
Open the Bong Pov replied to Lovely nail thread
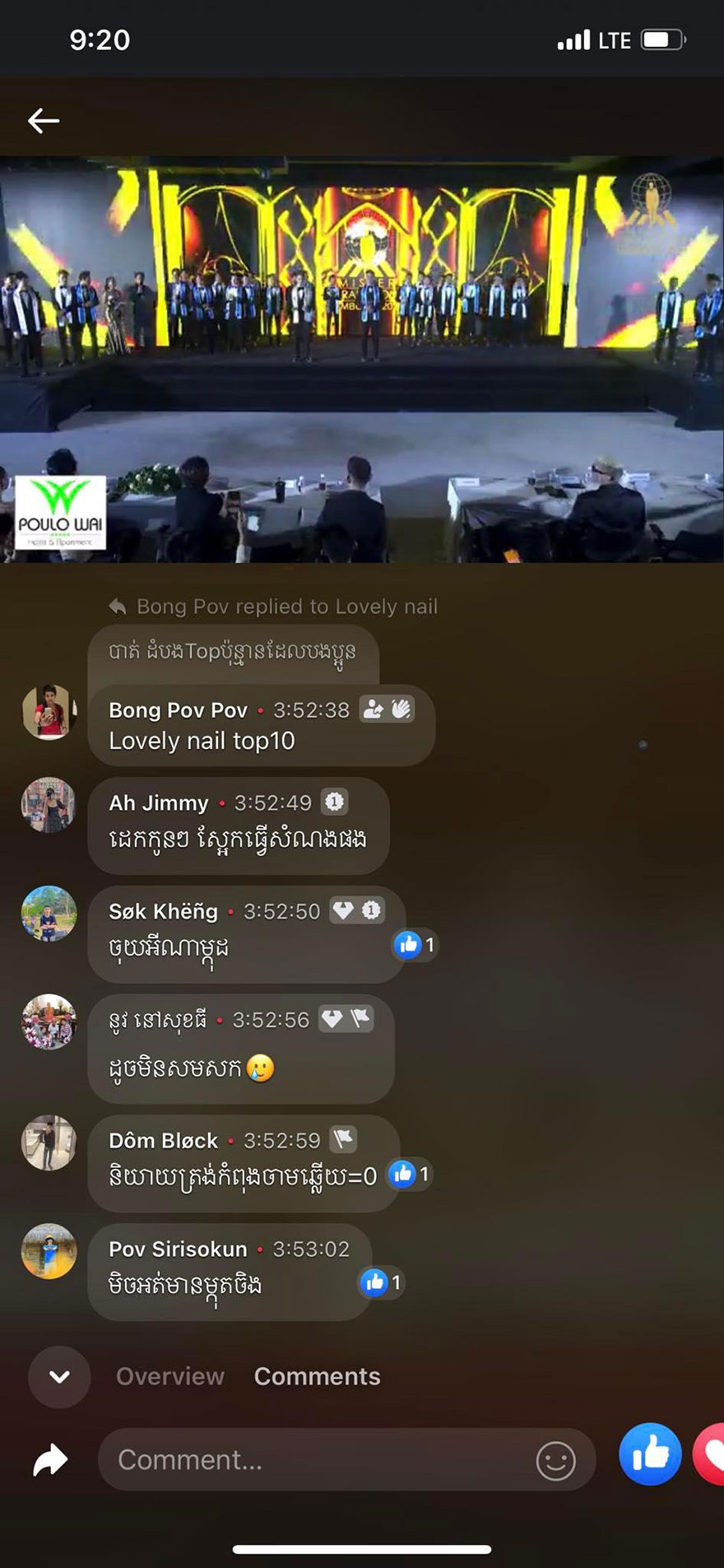276,607
